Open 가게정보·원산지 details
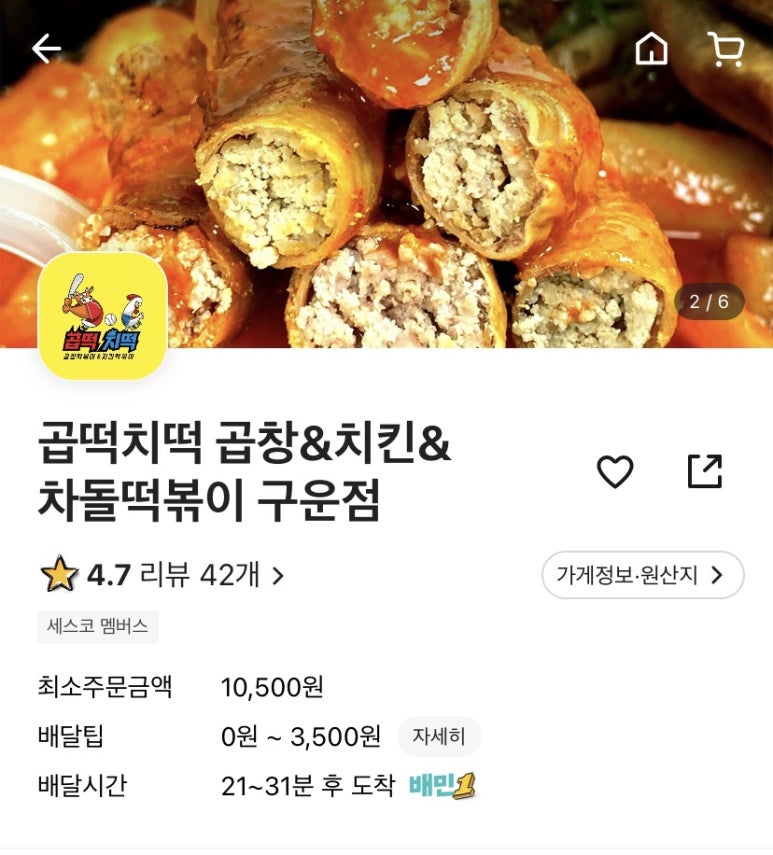Viewport: 773px width, 855px height. click(642, 575)
